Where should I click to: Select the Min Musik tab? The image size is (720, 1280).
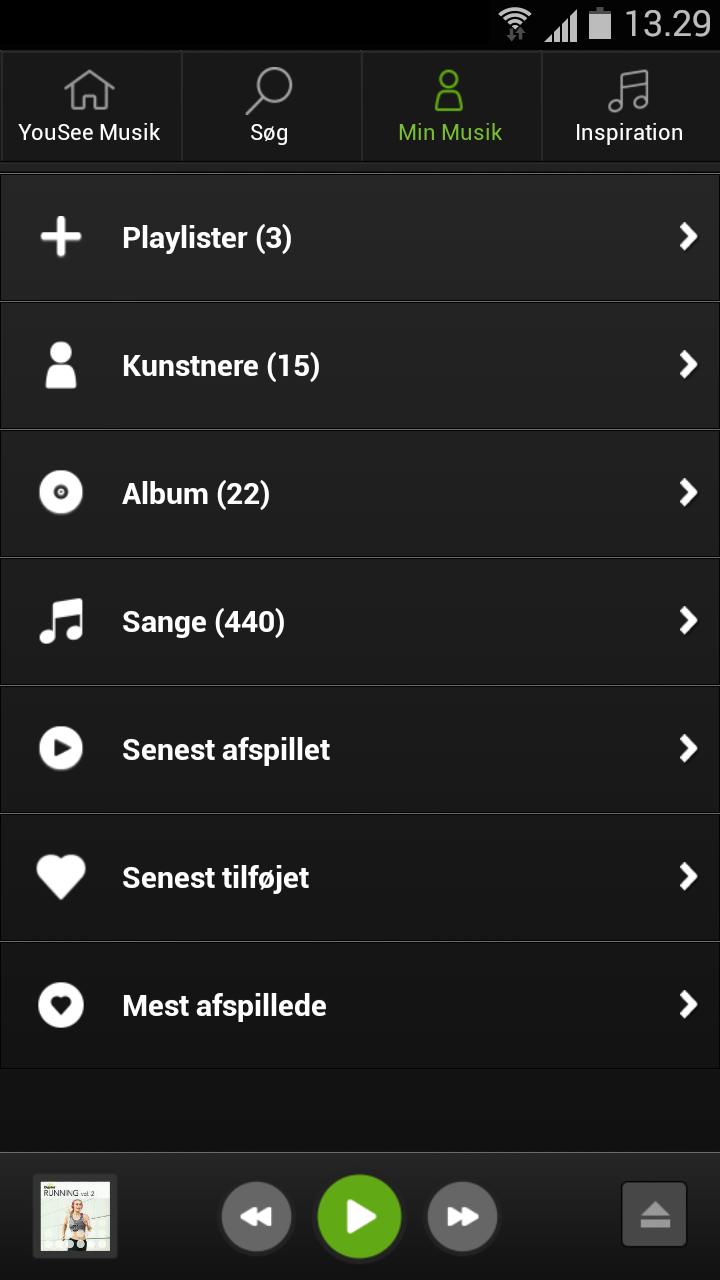pos(450,107)
